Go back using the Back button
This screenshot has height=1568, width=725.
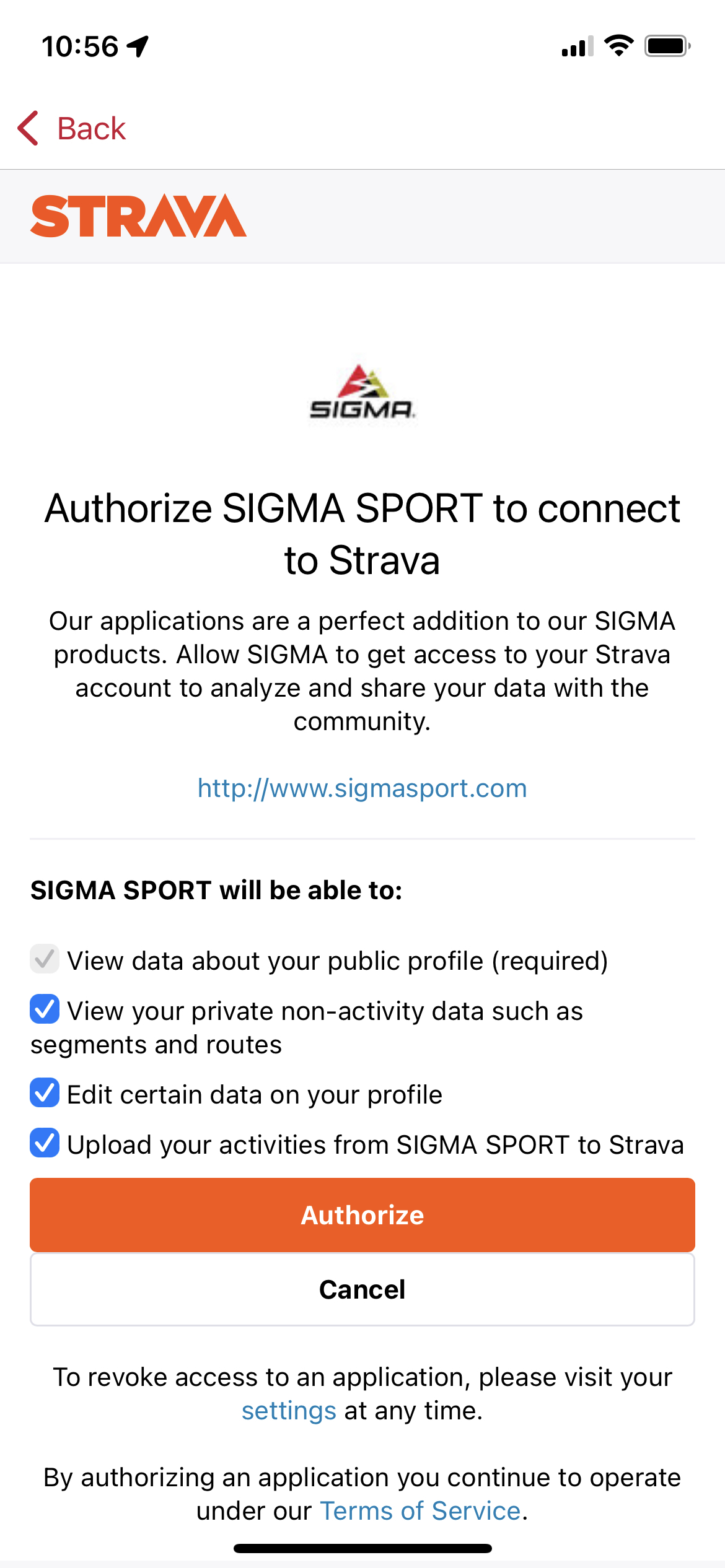tap(71, 129)
